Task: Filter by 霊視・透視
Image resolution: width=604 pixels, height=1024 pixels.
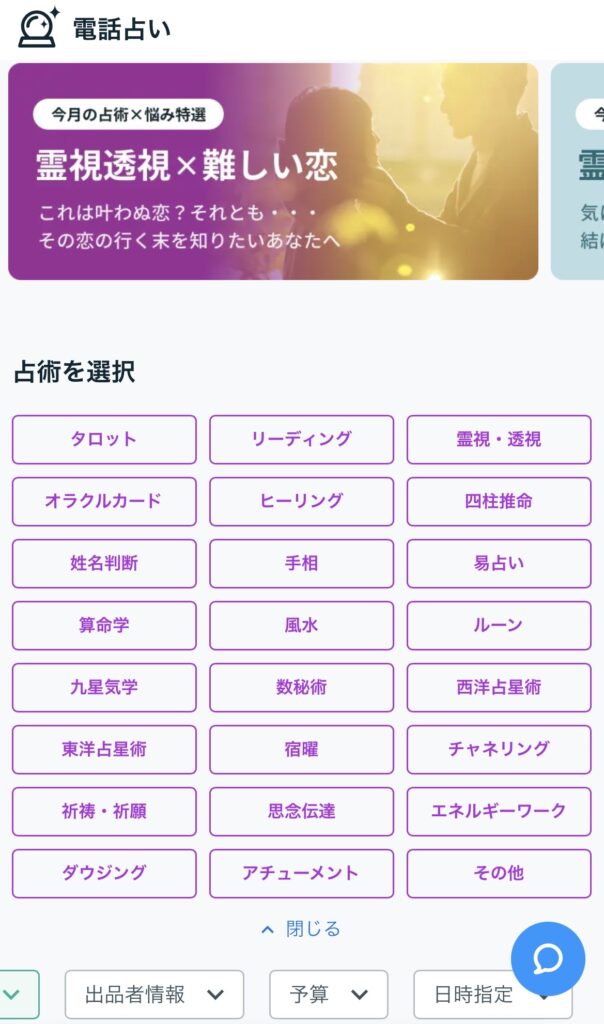Action: [498, 439]
